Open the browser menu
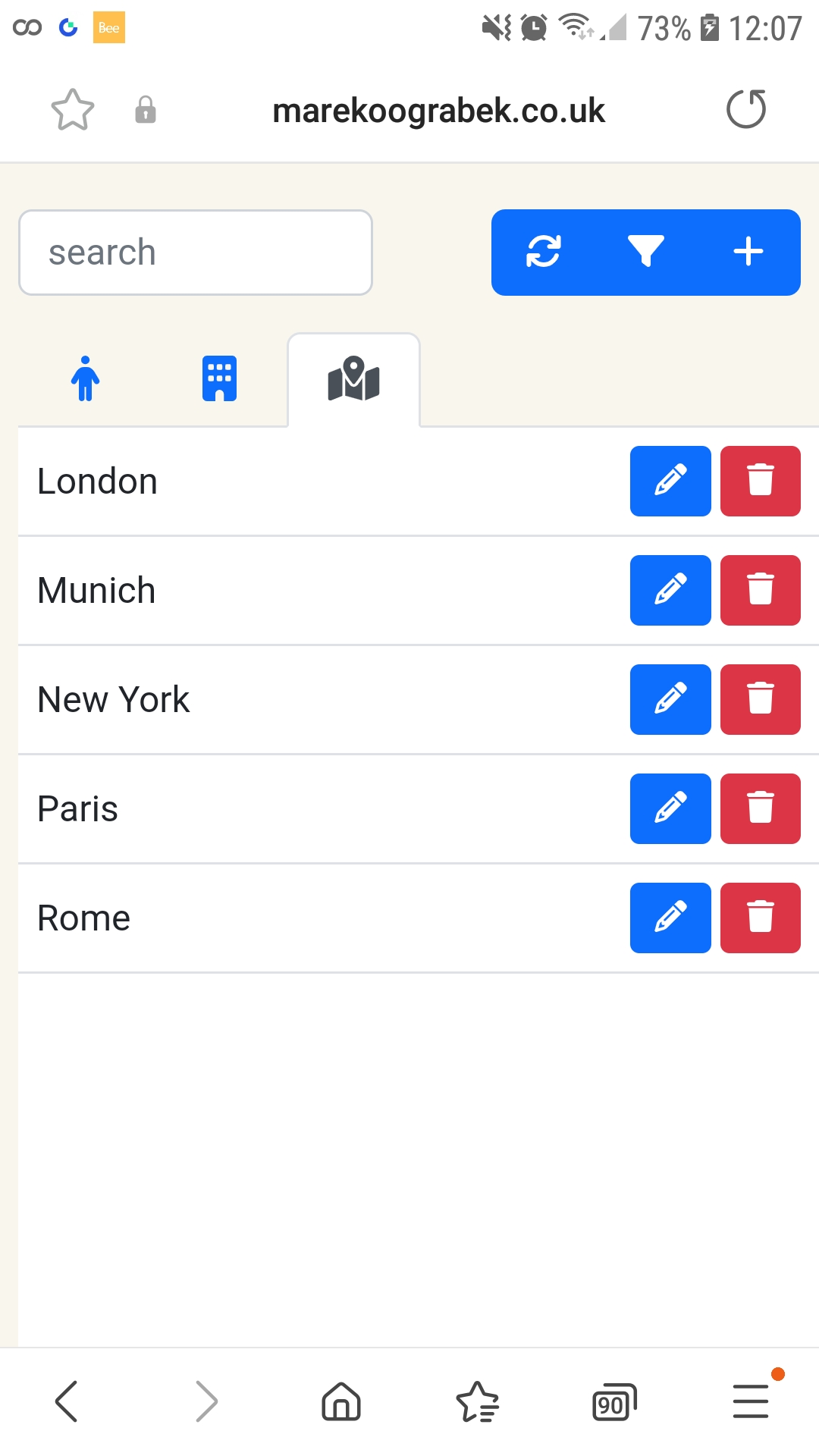Screen dimensions: 819x1456 [x=749, y=1400]
